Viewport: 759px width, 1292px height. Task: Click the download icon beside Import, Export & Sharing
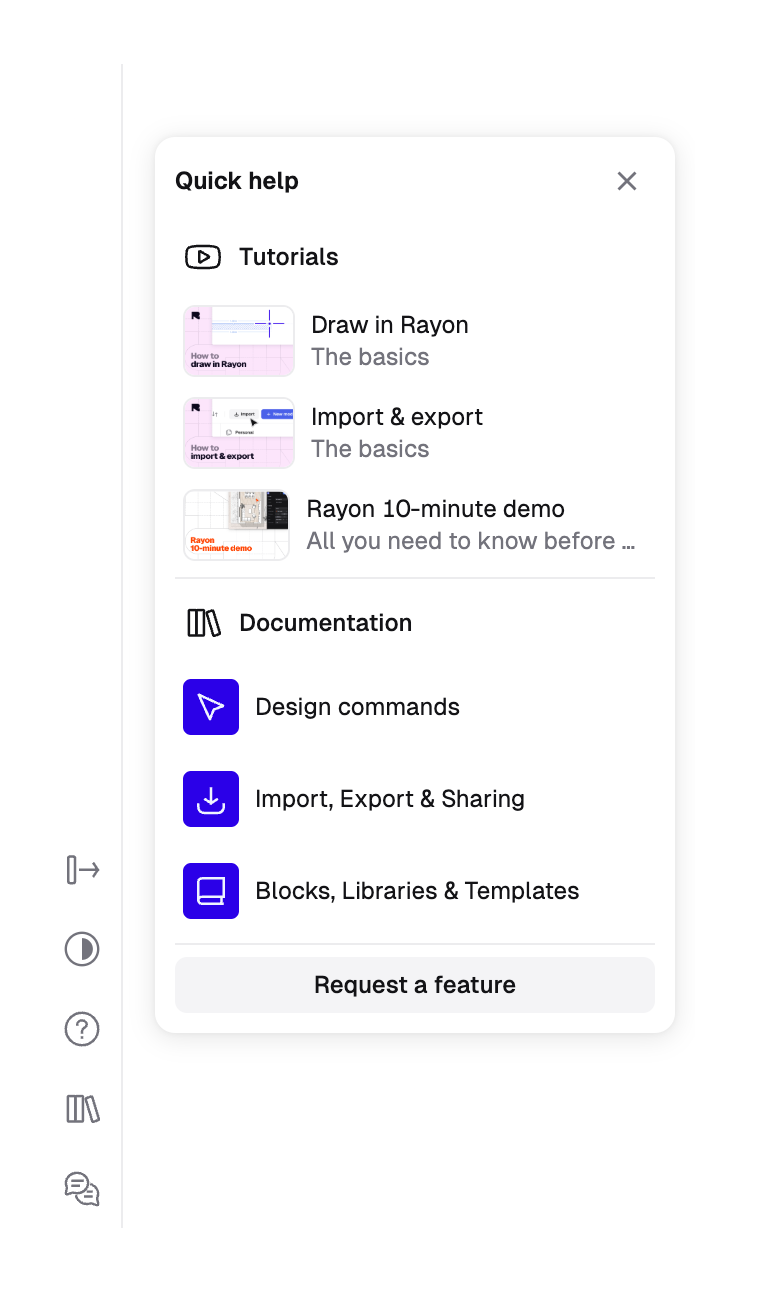pyautogui.click(x=210, y=799)
